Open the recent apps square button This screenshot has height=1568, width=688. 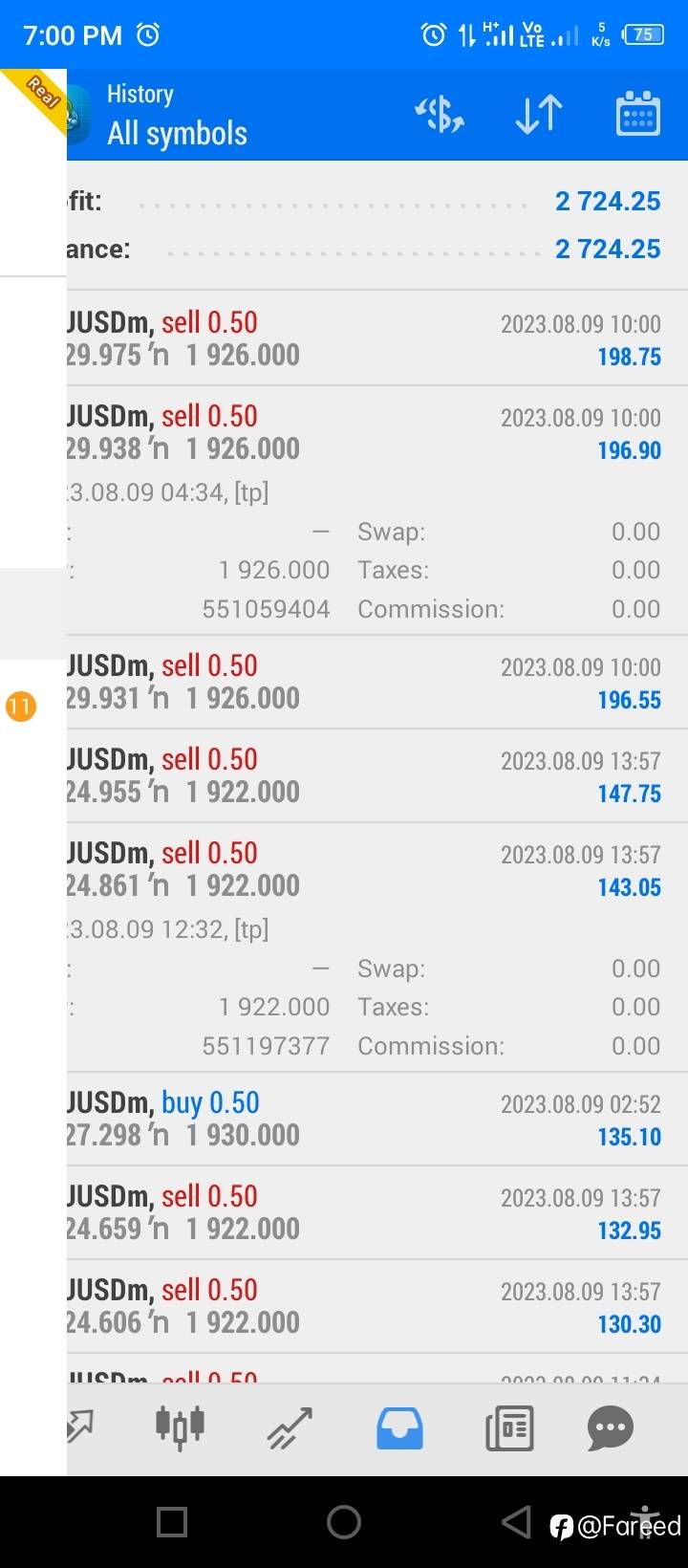coord(172,1521)
